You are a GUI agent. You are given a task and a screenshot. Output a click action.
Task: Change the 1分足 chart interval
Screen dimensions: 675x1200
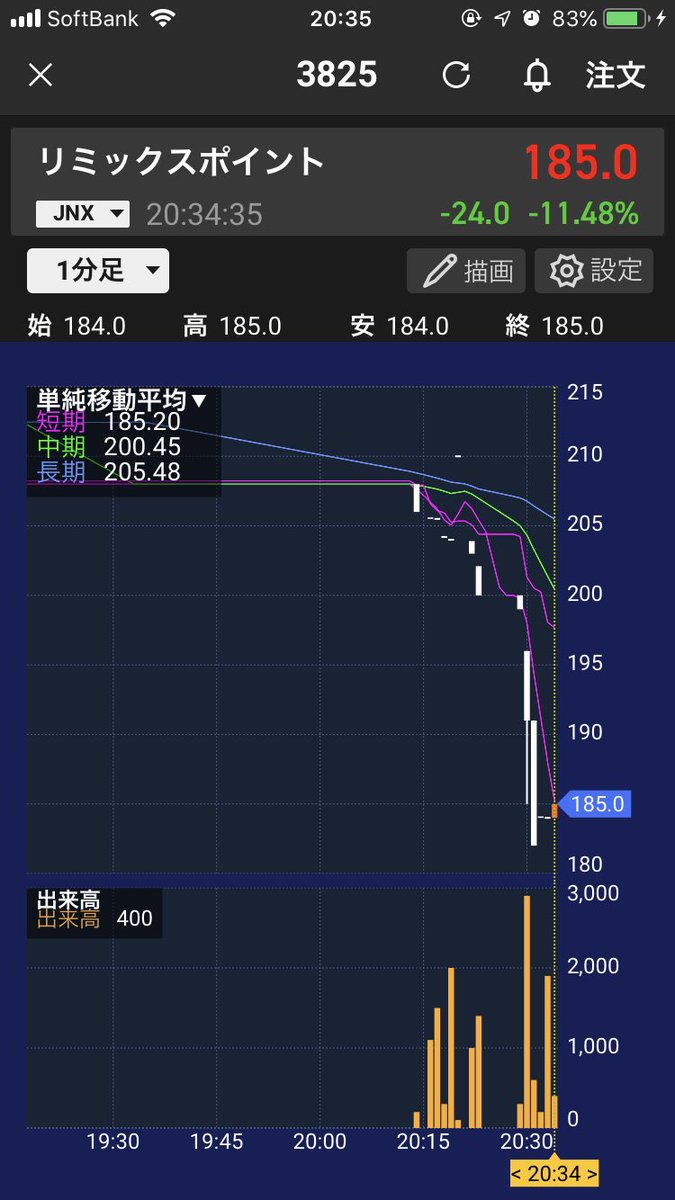pyautogui.click(x=98, y=271)
